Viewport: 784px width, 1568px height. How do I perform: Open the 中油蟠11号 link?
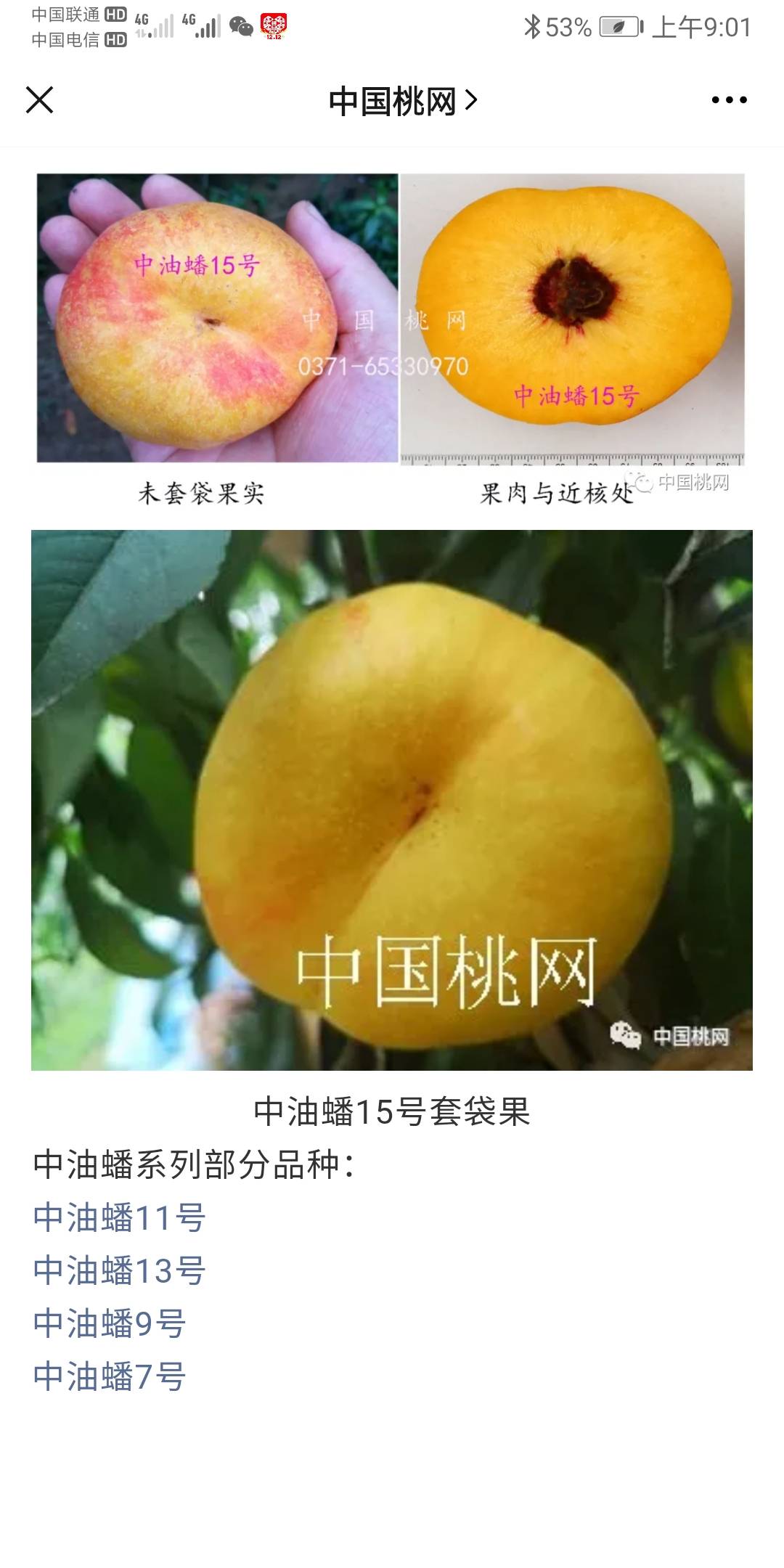[x=120, y=1217]
